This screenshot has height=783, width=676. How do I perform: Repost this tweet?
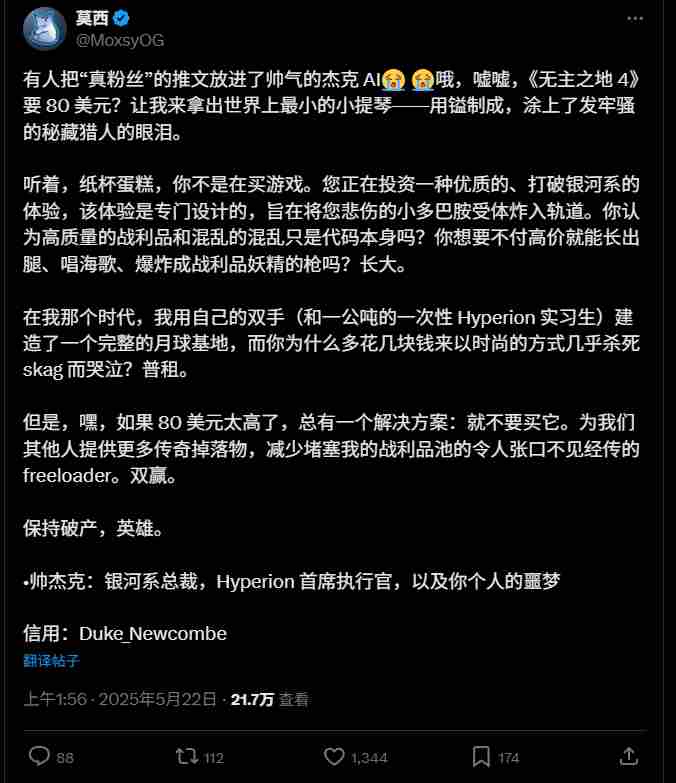point(185,757)
